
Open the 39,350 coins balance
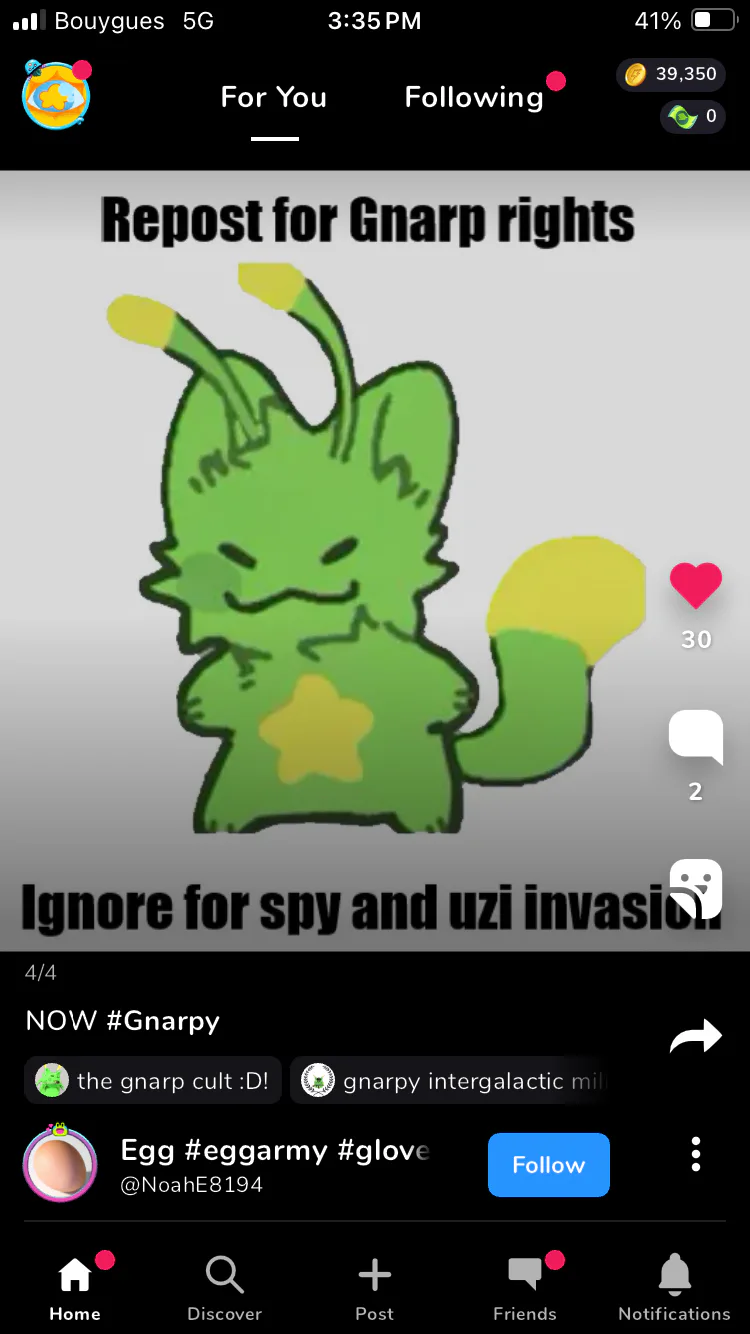(671, 74)
